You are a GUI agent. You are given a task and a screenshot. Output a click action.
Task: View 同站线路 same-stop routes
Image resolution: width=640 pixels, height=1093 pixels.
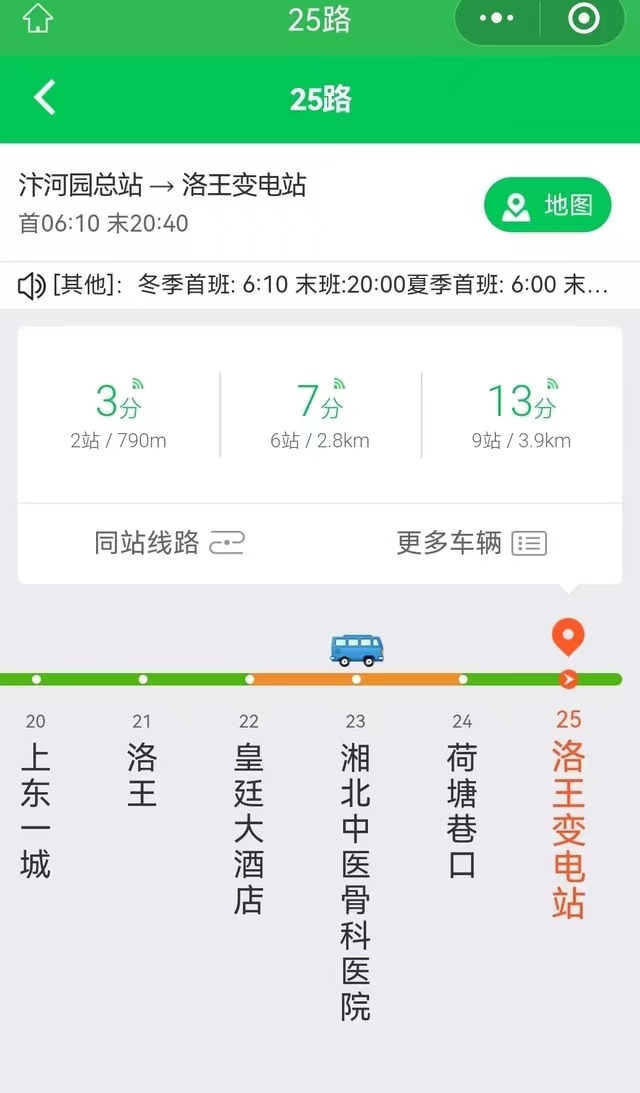(x=168, y=543)
